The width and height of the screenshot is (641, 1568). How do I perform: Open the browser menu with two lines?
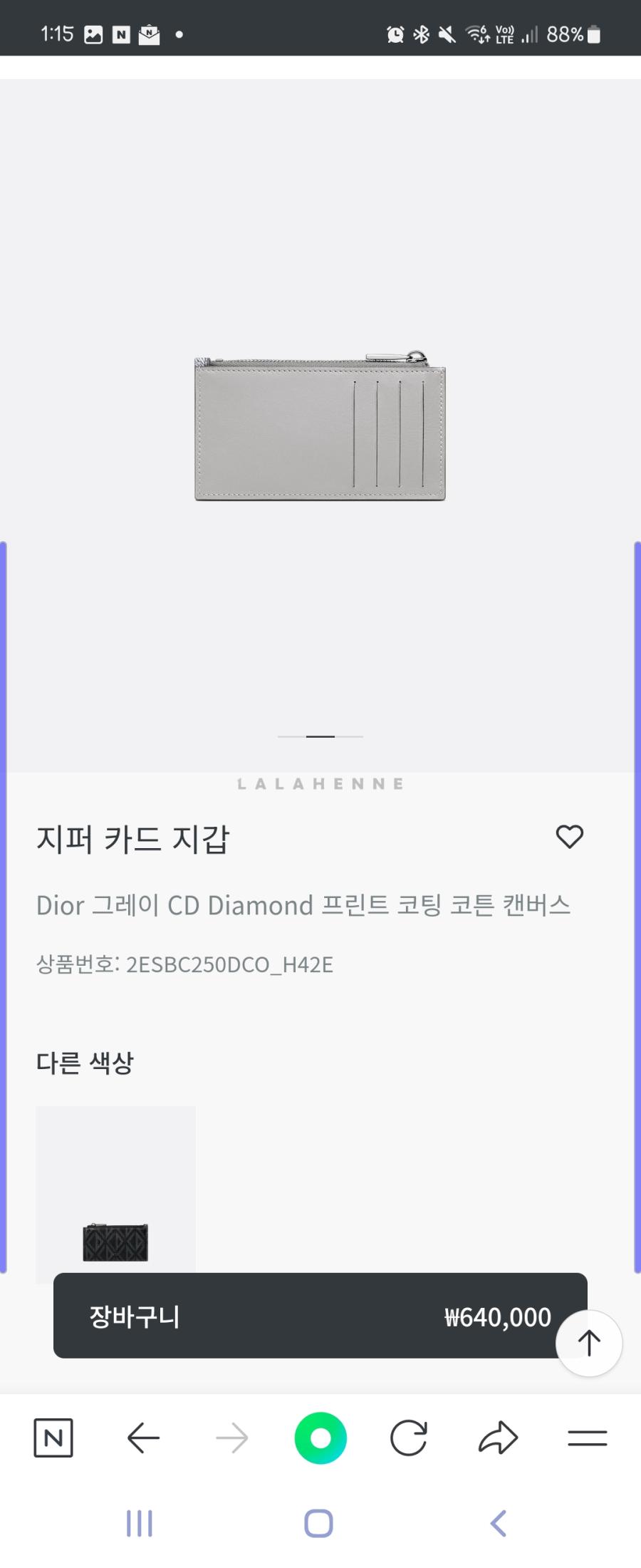tap(587, 1438)
